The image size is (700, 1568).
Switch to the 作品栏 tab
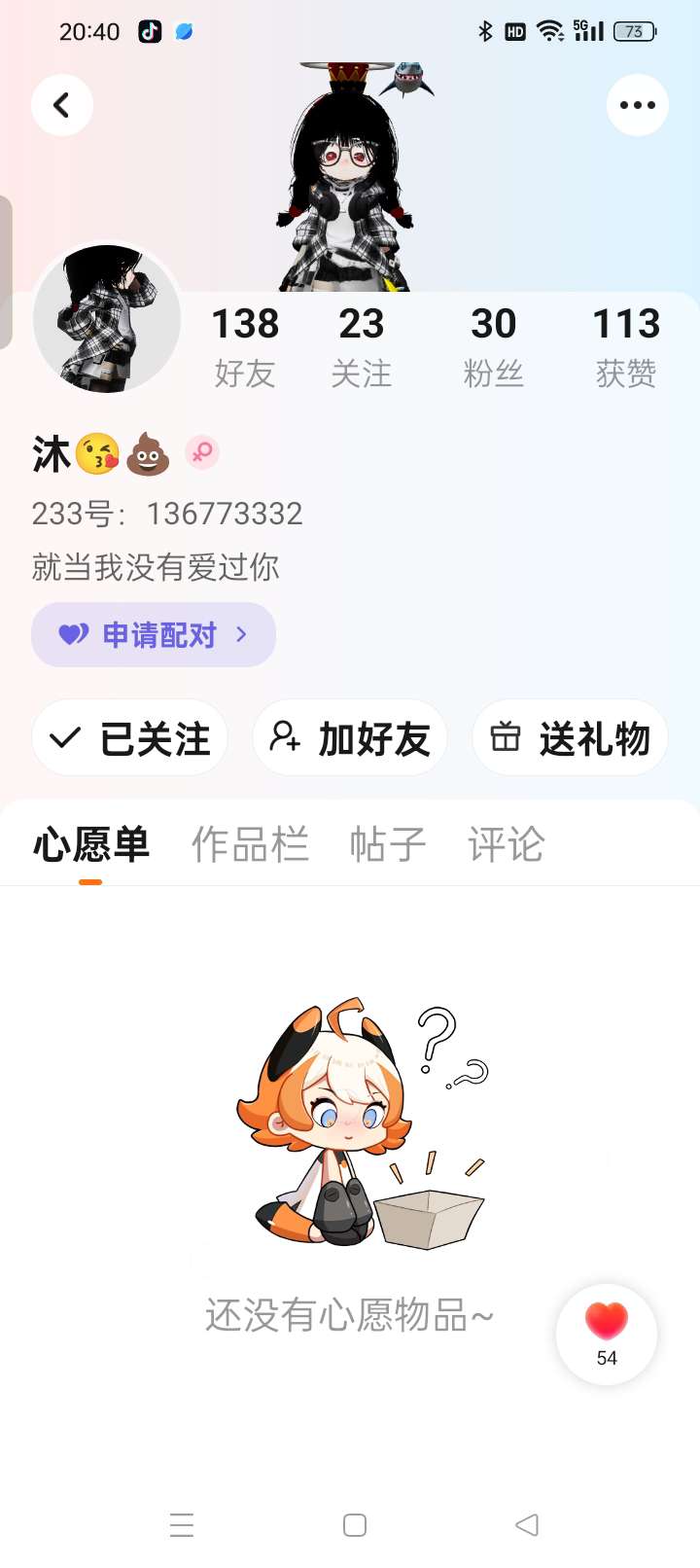tap(250, 844)
